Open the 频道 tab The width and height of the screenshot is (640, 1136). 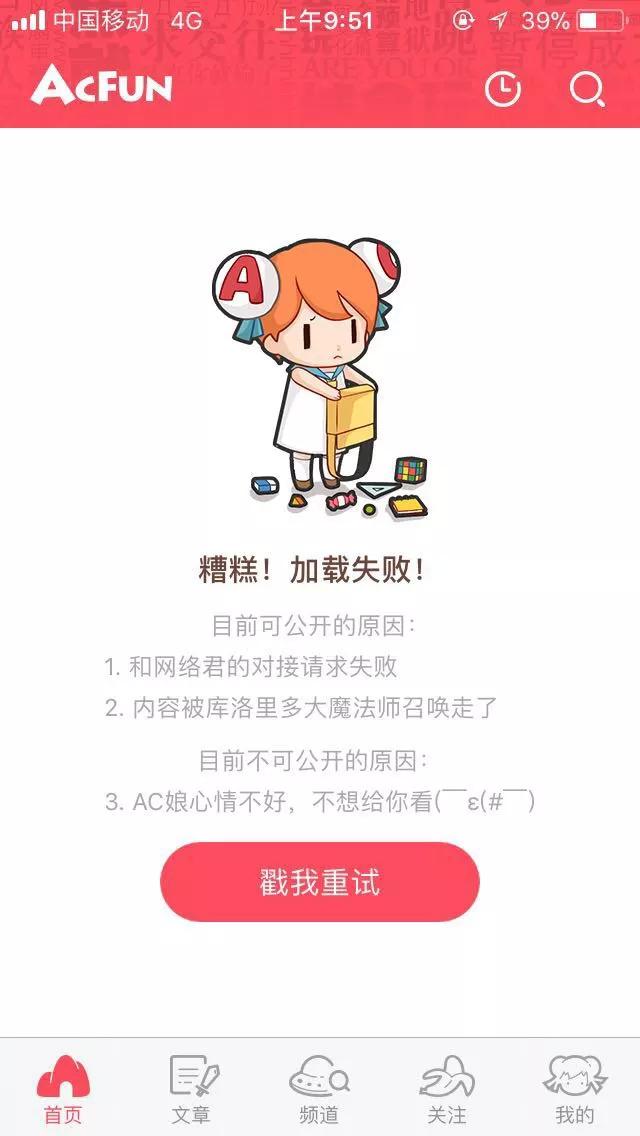319,1088
